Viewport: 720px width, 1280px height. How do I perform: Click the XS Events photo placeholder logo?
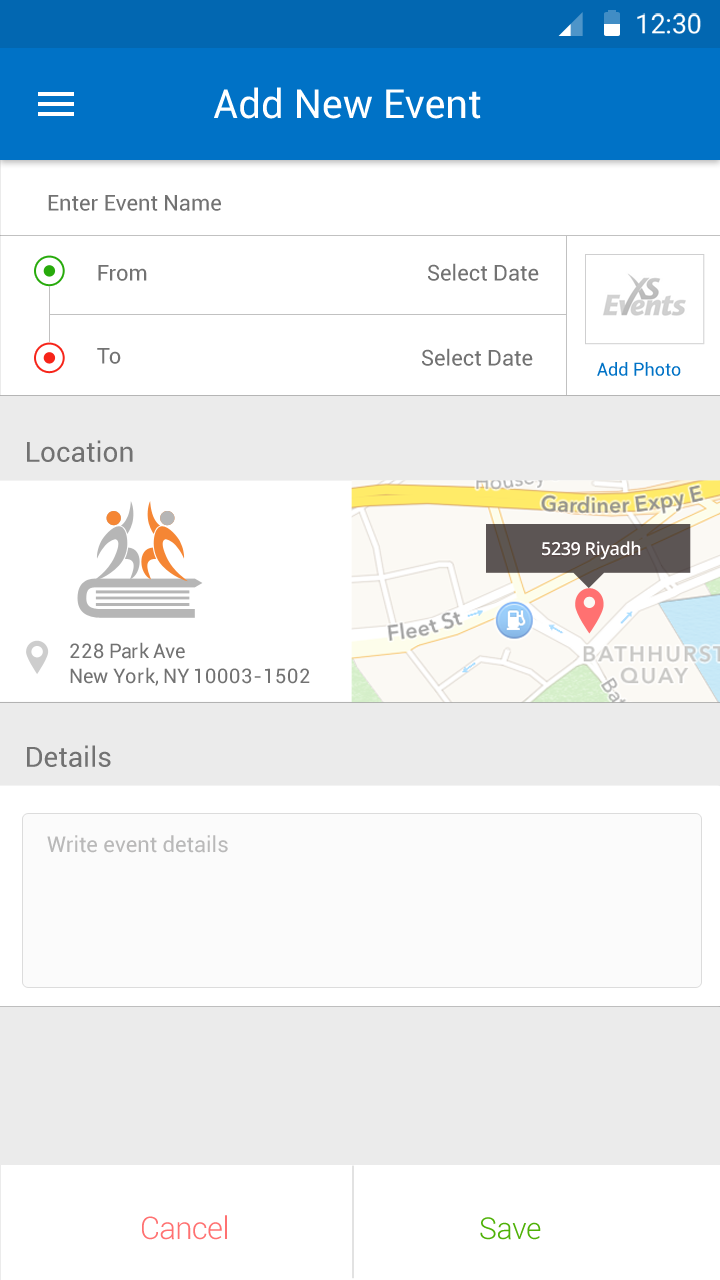click(x=643, y=298)
